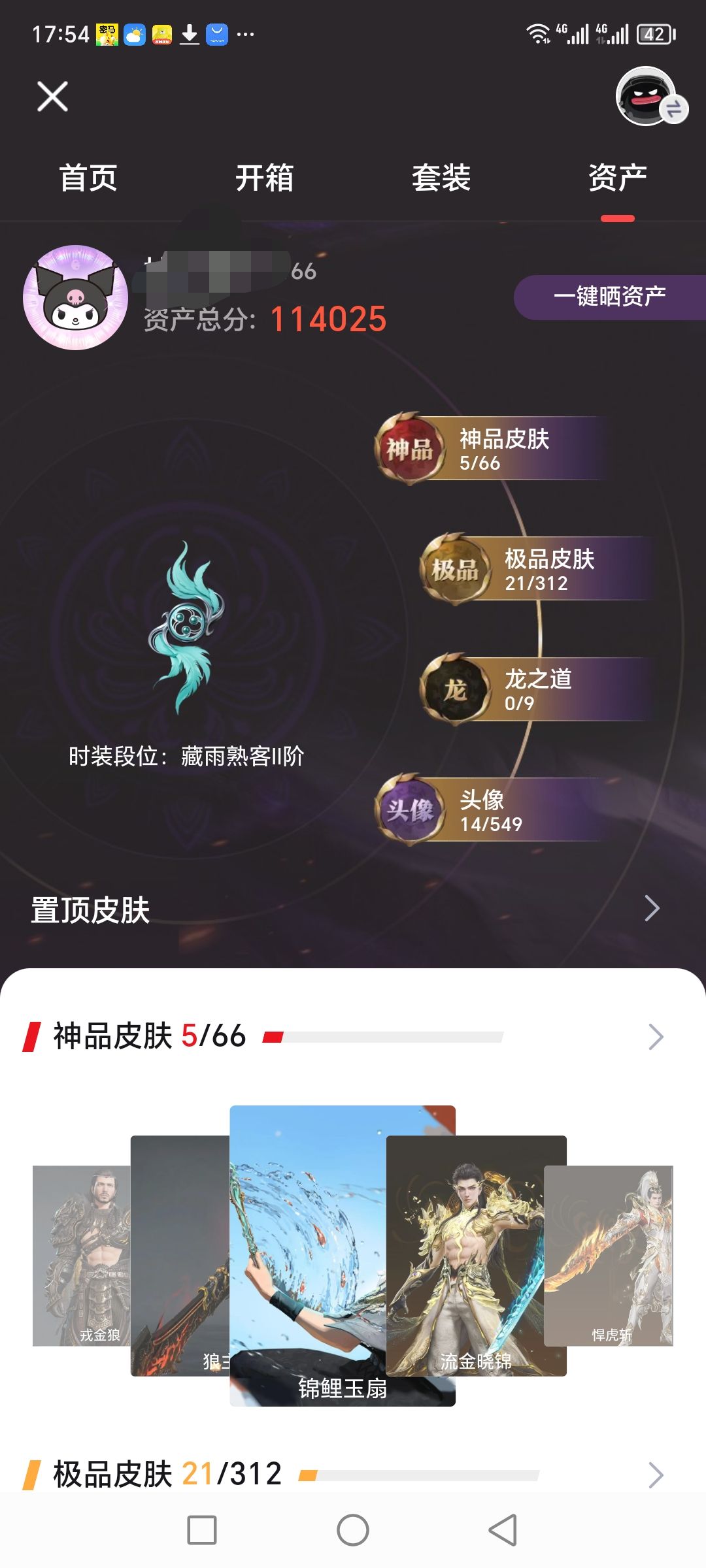This screenshot has width=706, height=1568.
Task: Switch to the 首页 tab
Action: point(88,178)
